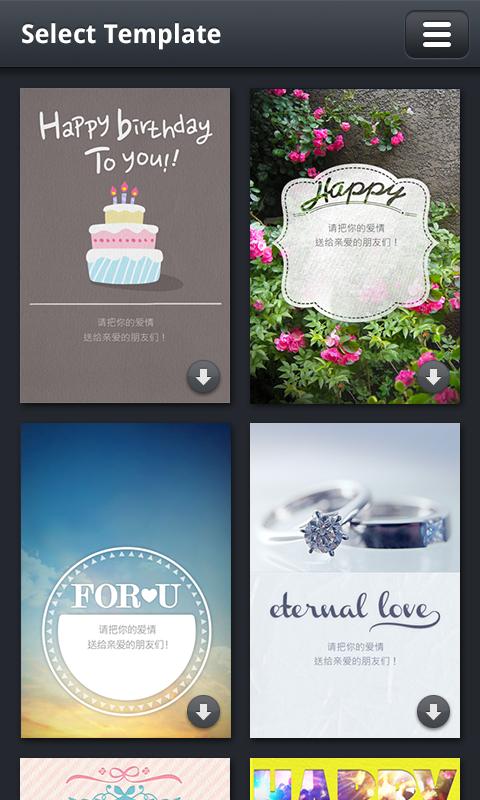Download the FOR U sky template
The image size is (480, 800).
[x=204, y=712]
